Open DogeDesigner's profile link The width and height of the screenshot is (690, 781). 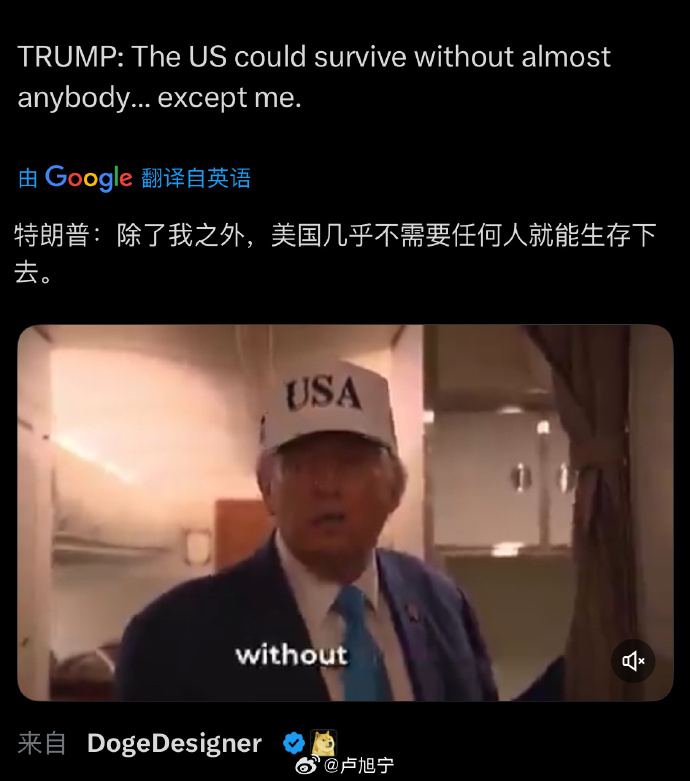[174, 743]
